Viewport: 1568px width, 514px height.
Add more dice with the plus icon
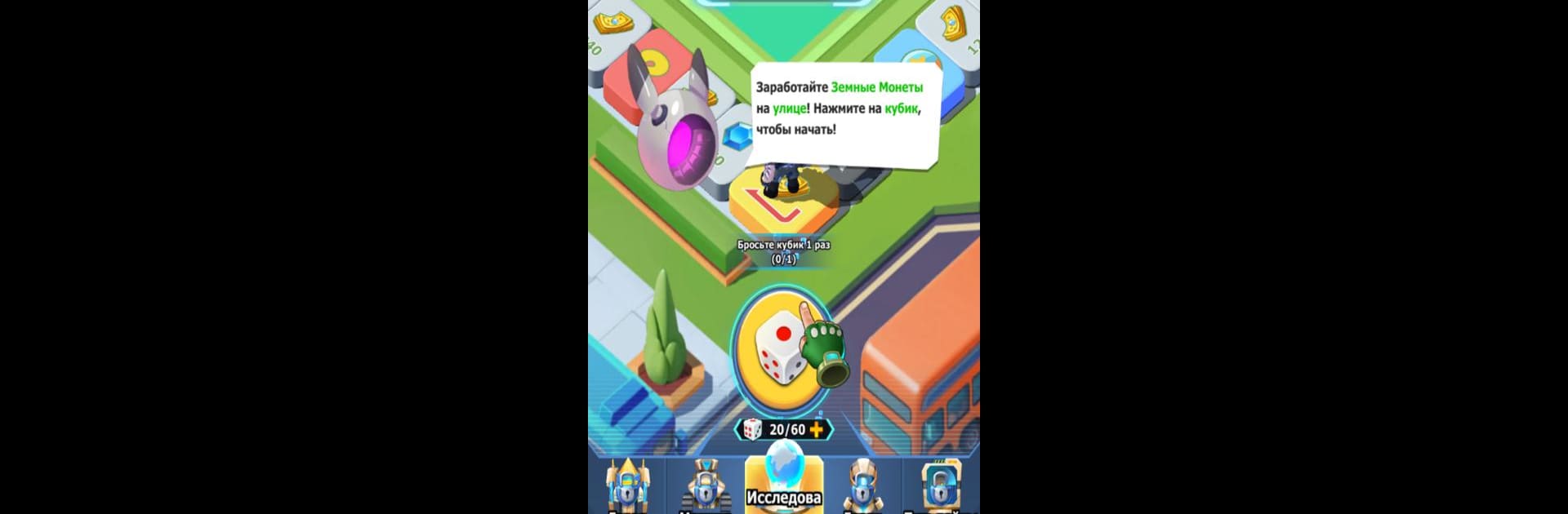coord(816,429)
